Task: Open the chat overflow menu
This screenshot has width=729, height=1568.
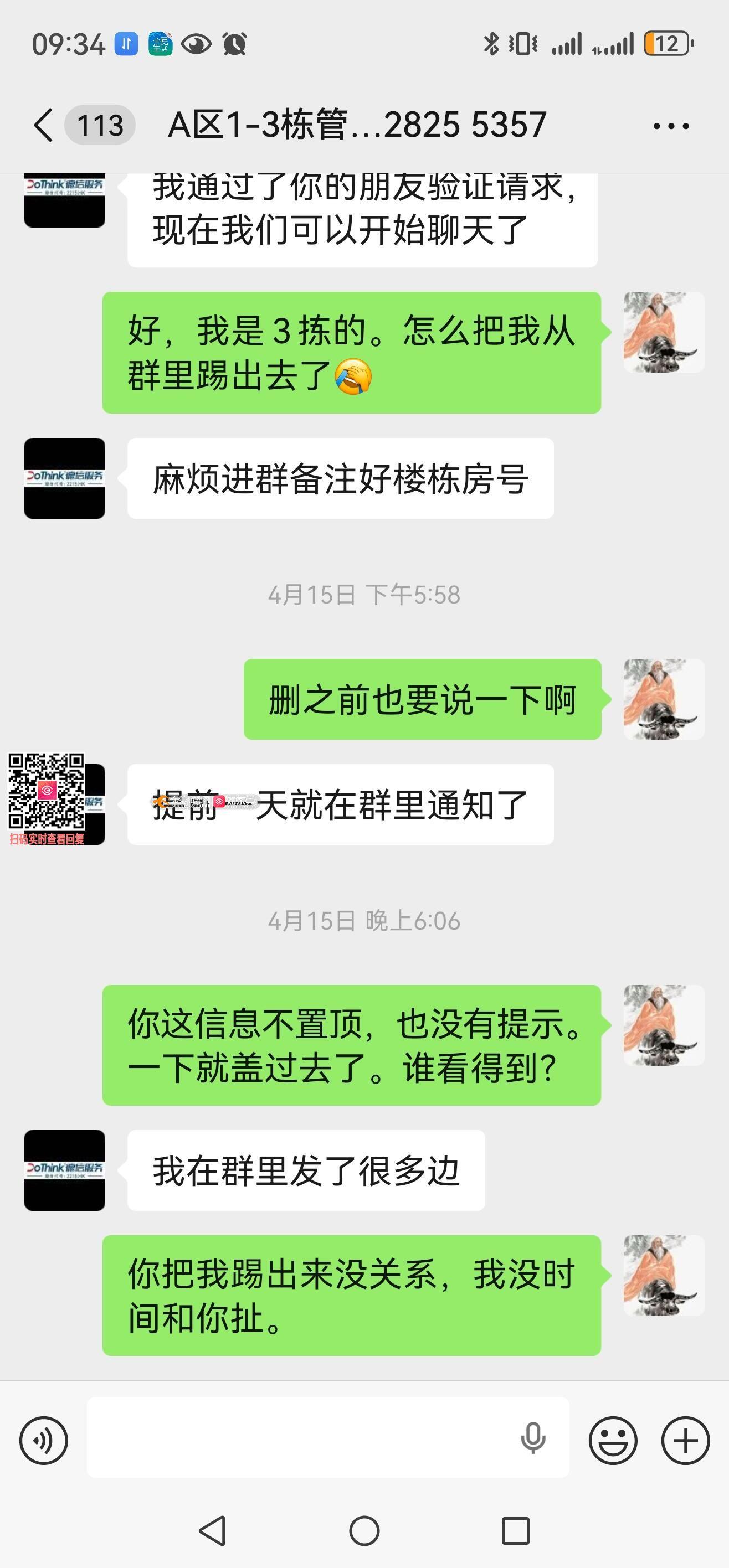Action: pos(670,126)
